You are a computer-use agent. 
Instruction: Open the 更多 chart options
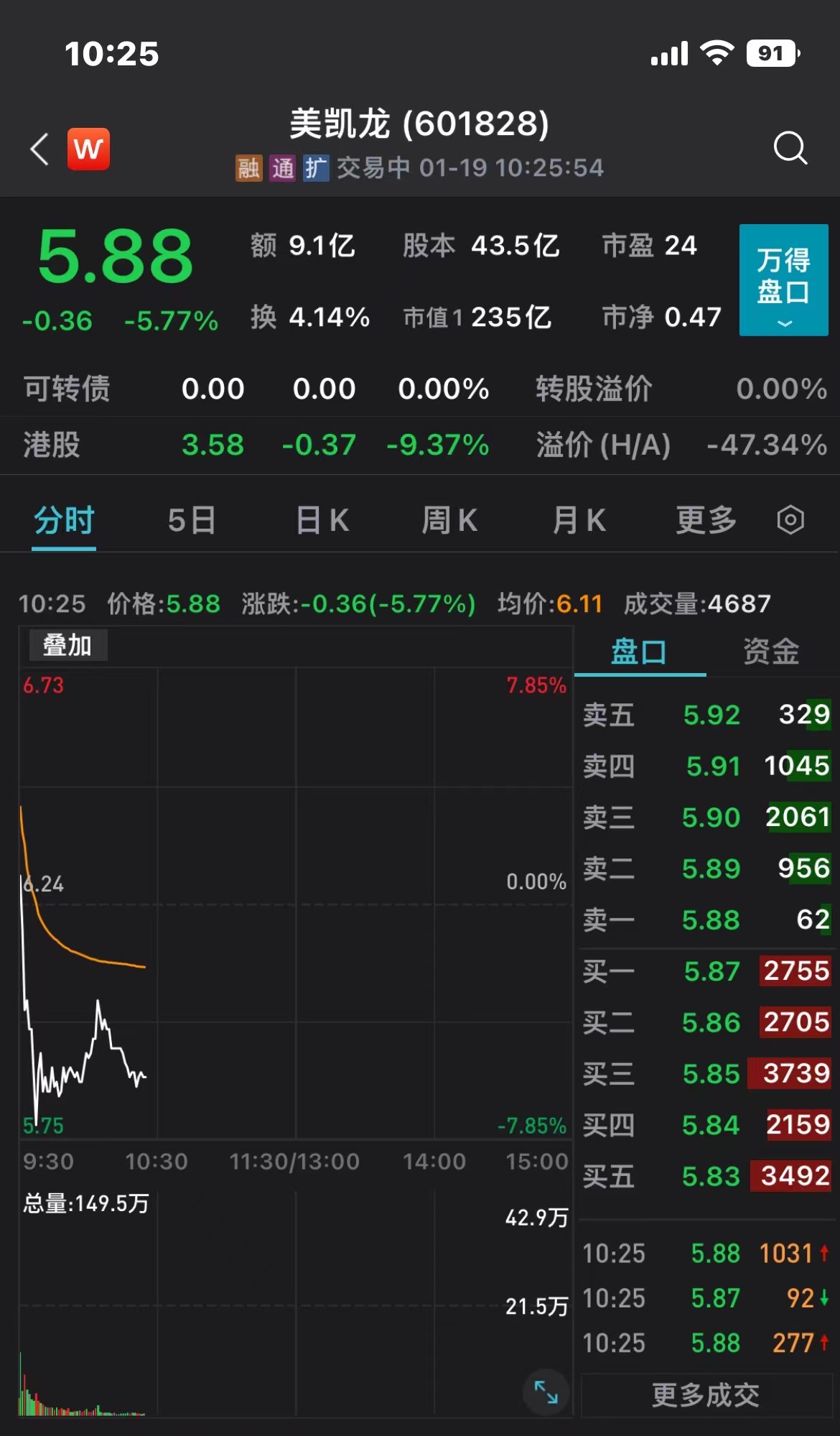pyautogui.click(x=706, y=520)
